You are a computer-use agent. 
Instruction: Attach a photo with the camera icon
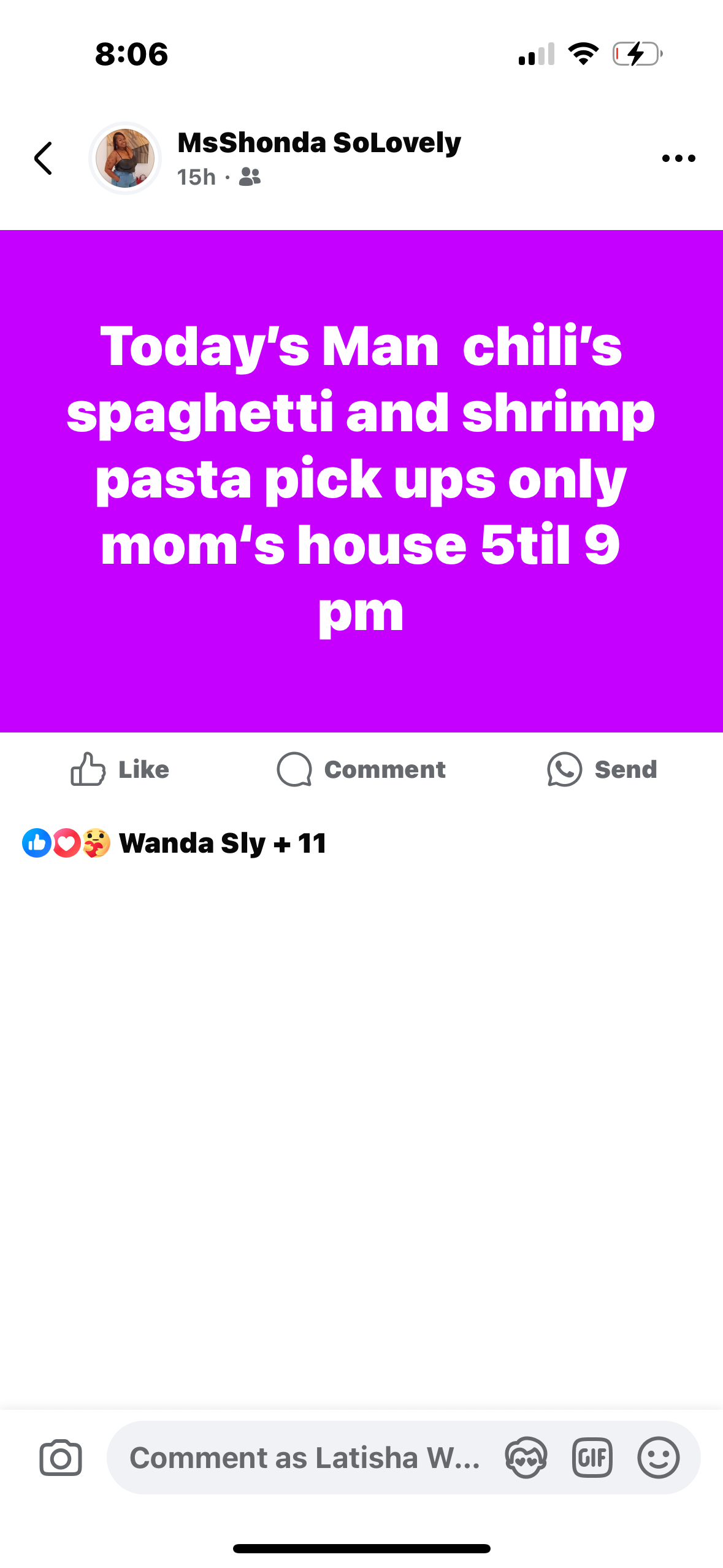coord(60,1458)
